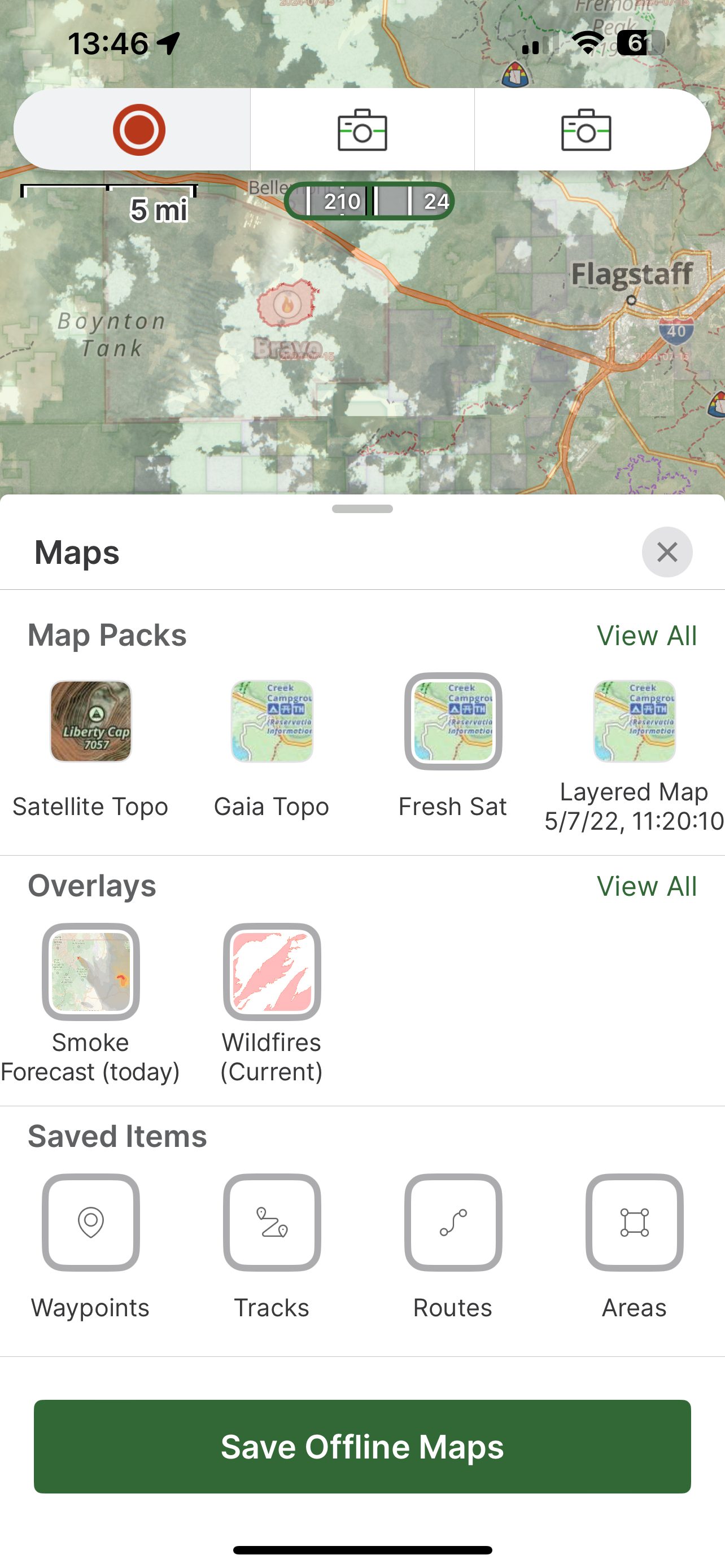The width and height of the screenshot is (725, 1568).
Task: Close the Maps panel
Action: coord(667,552)
